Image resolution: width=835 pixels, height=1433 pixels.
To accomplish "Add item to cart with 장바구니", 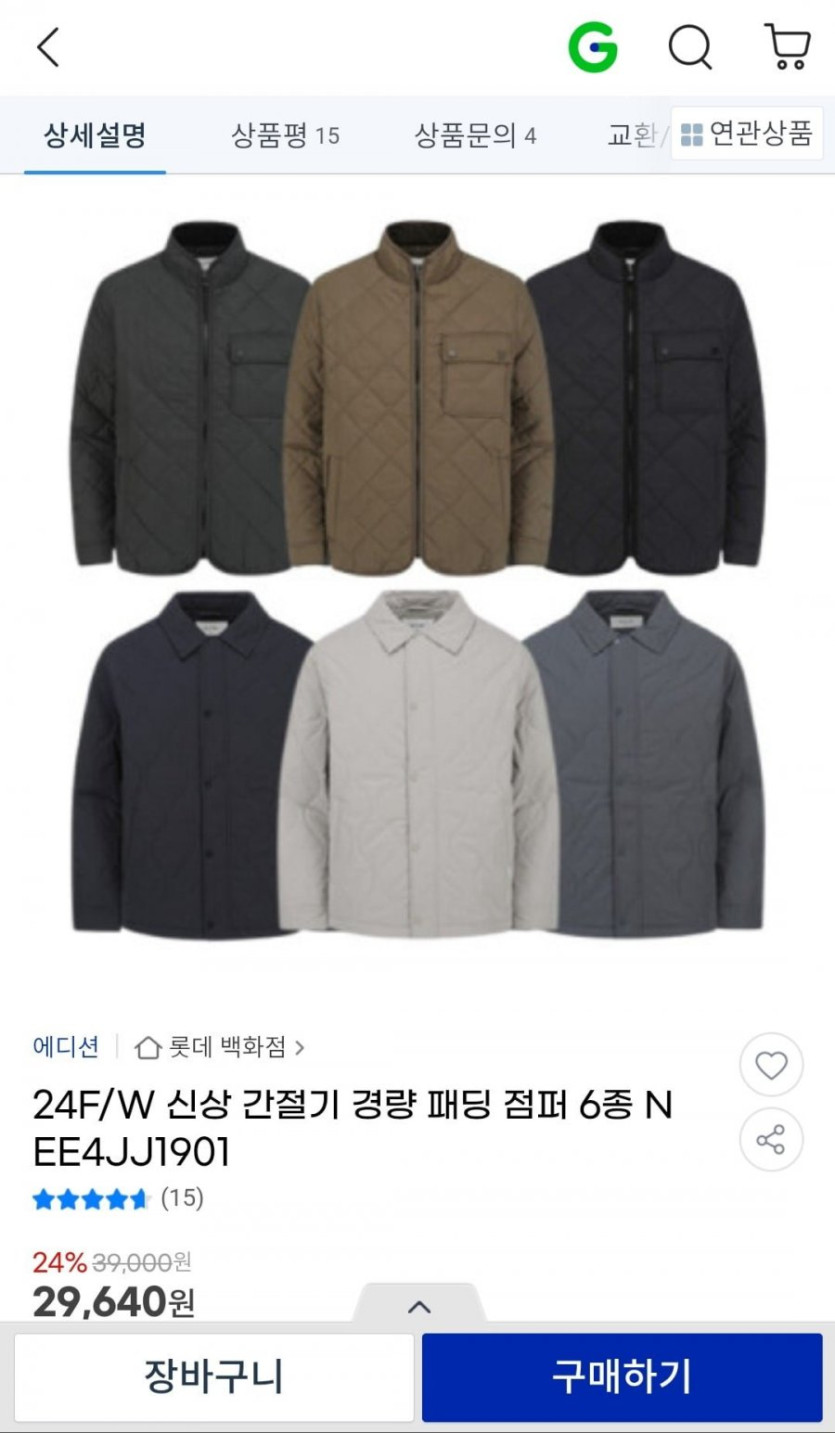I will [x=214, y=1377].
